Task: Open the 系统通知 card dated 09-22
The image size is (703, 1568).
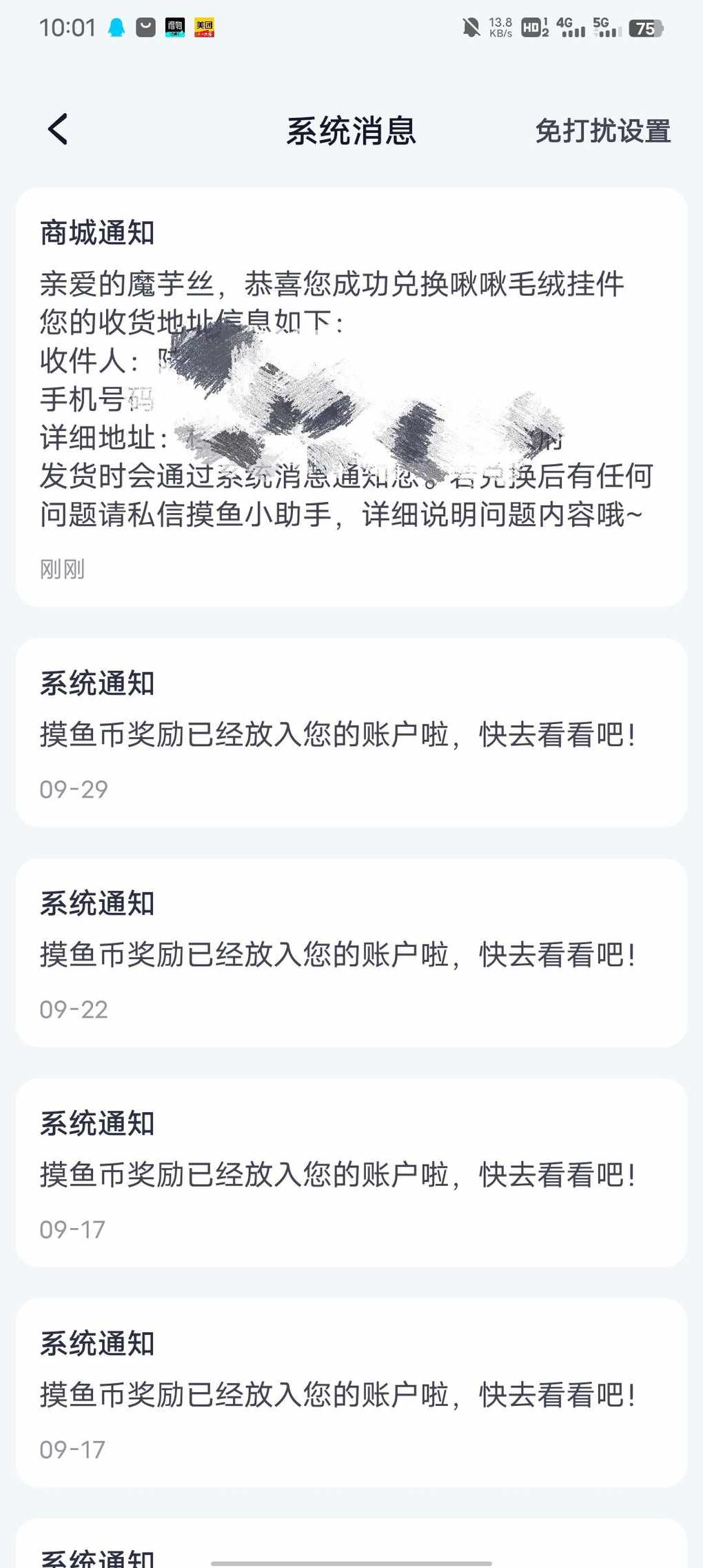Action: coord(351,953)
